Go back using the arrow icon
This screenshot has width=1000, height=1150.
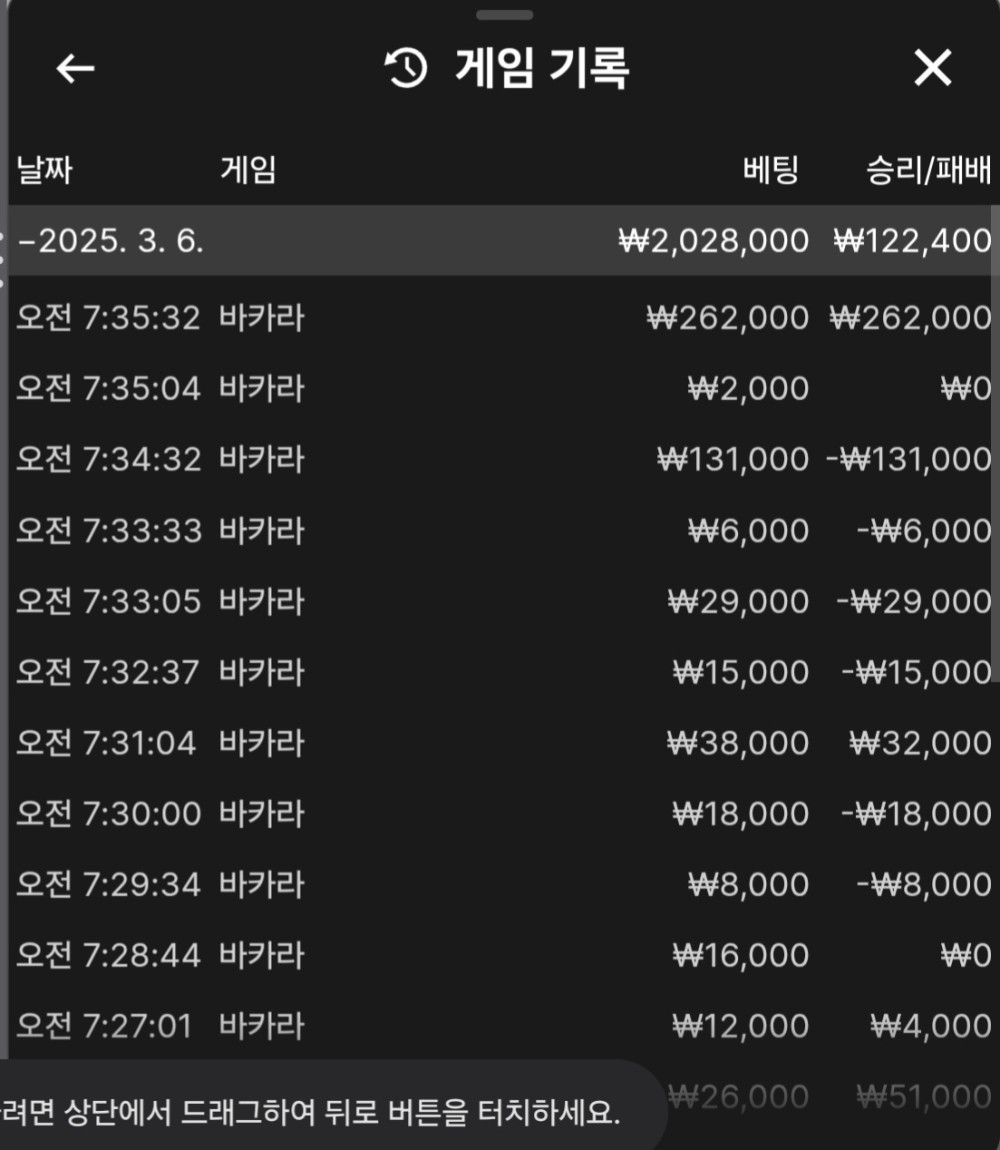tap(75, 69)
